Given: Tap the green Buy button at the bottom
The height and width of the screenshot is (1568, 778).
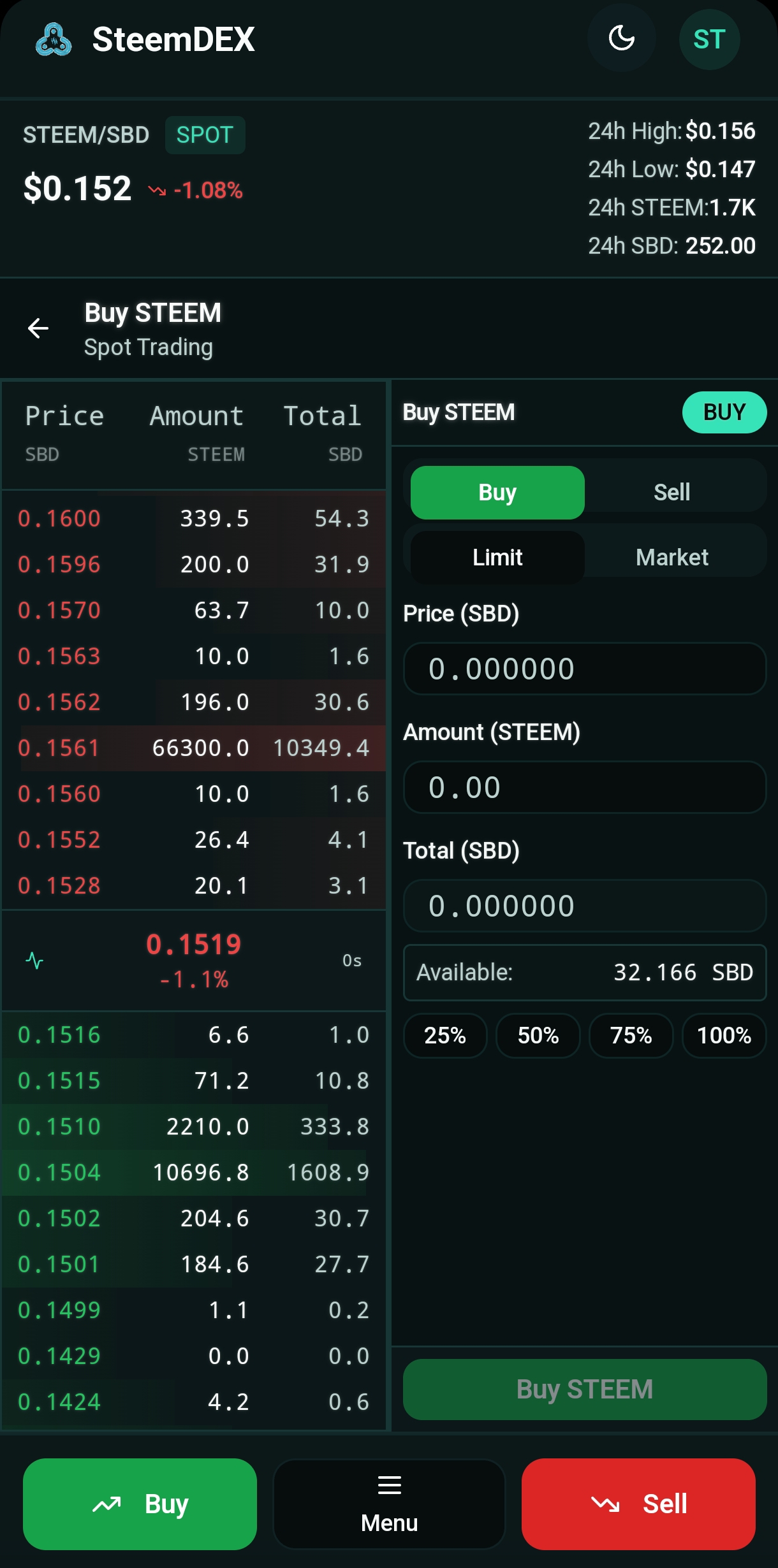Looking at the screenshot, I should pos(140,1504).
